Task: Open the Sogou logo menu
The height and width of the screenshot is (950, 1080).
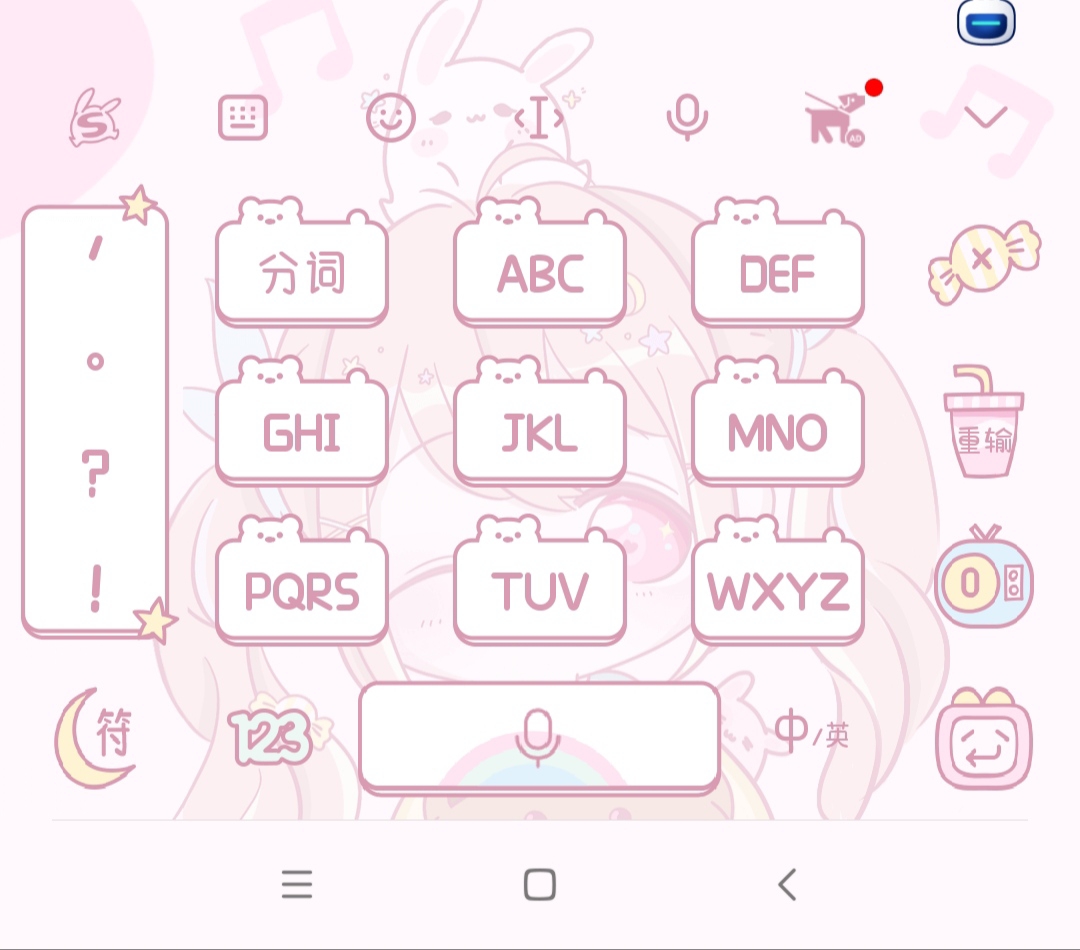Action: pos(95,118)
